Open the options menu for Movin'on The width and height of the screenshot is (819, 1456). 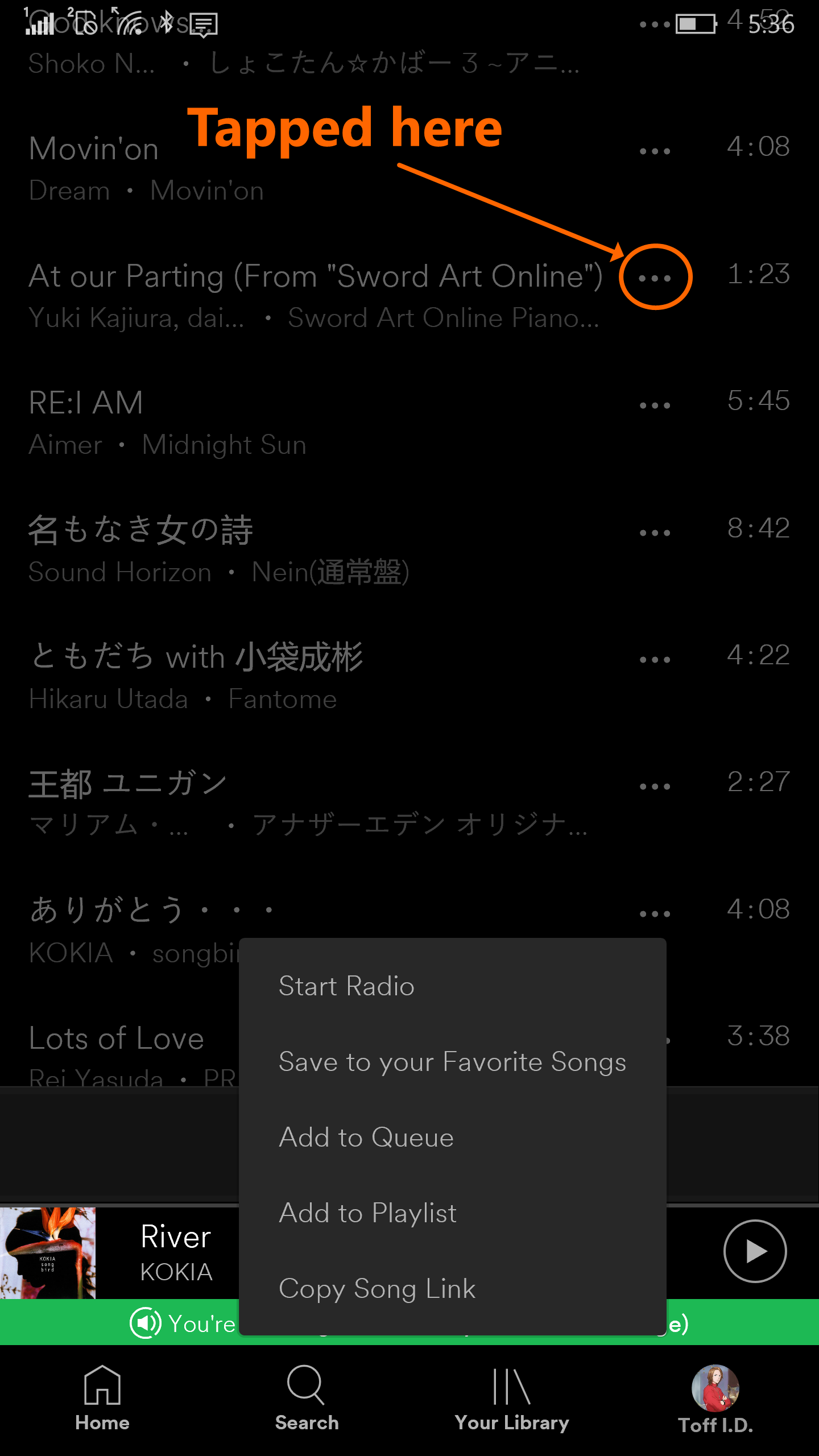654,150
